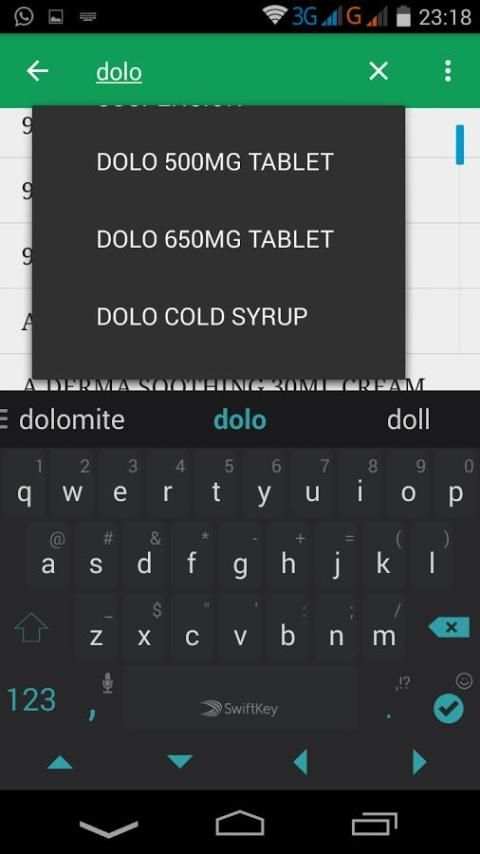Tap the keyboard backspace key
Image resolution: width=480 pixels, height=854 pixels.
pos(449,627)
